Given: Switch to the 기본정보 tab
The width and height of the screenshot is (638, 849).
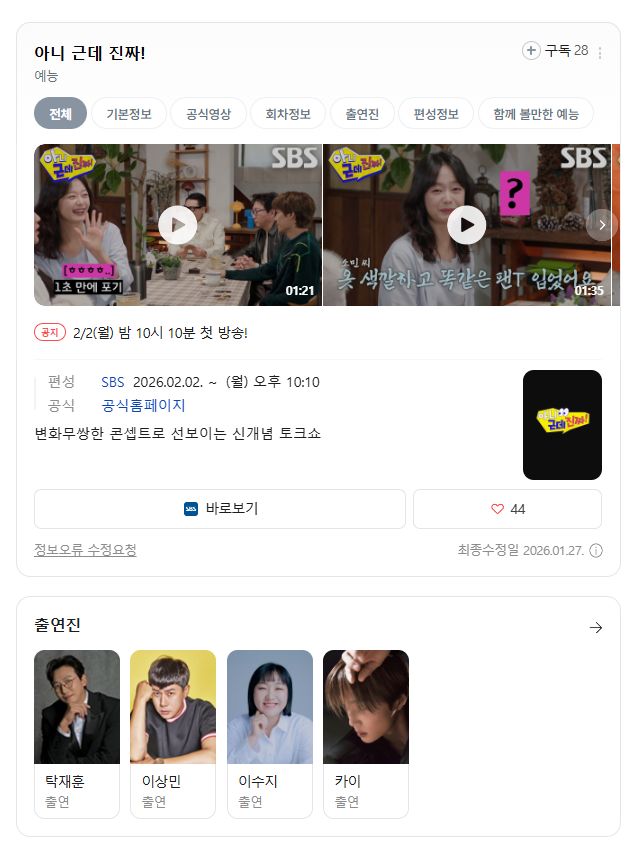Looking at the screenshot, I should click(x=129, y=114).
